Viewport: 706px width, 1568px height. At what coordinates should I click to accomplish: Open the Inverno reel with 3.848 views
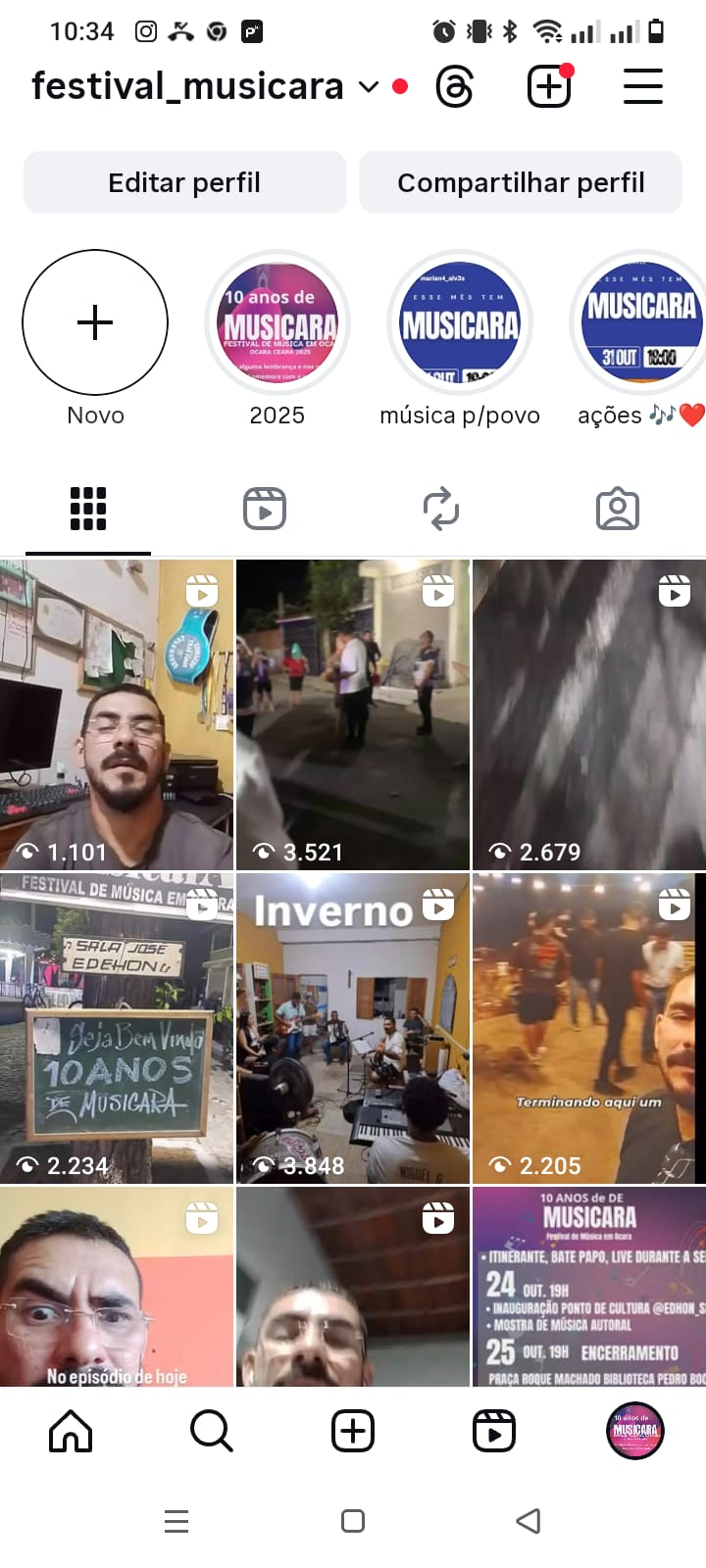(x=353, y=1029)
